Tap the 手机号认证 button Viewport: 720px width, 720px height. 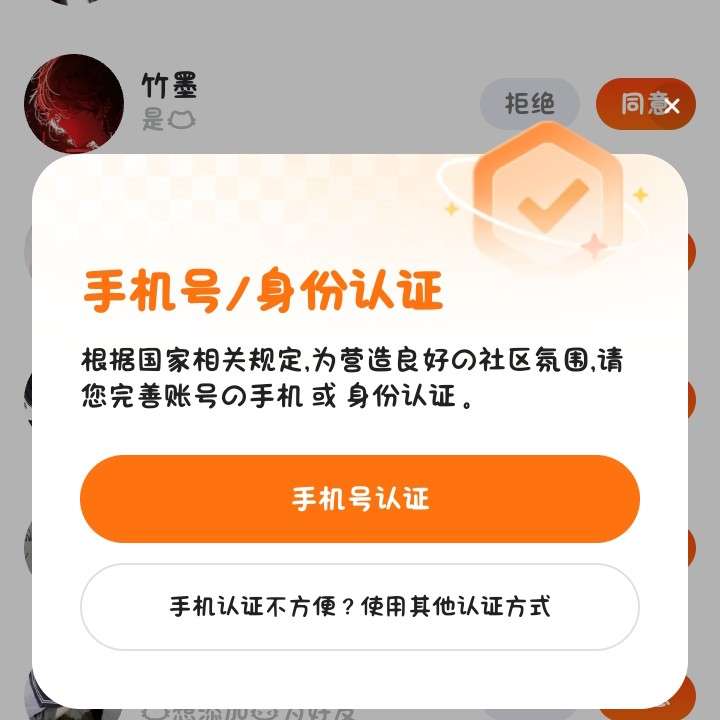point(360,499)
